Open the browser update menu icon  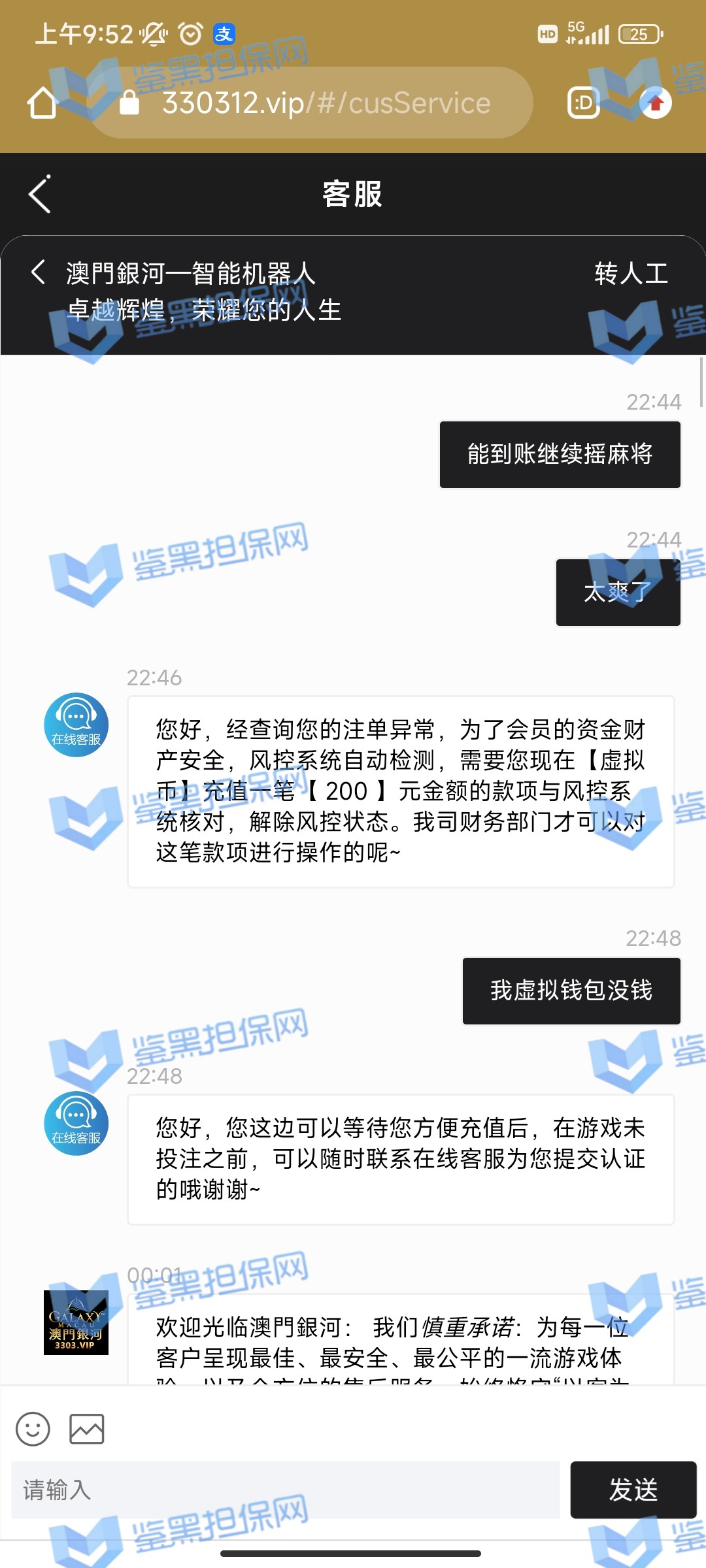point(656,103)
